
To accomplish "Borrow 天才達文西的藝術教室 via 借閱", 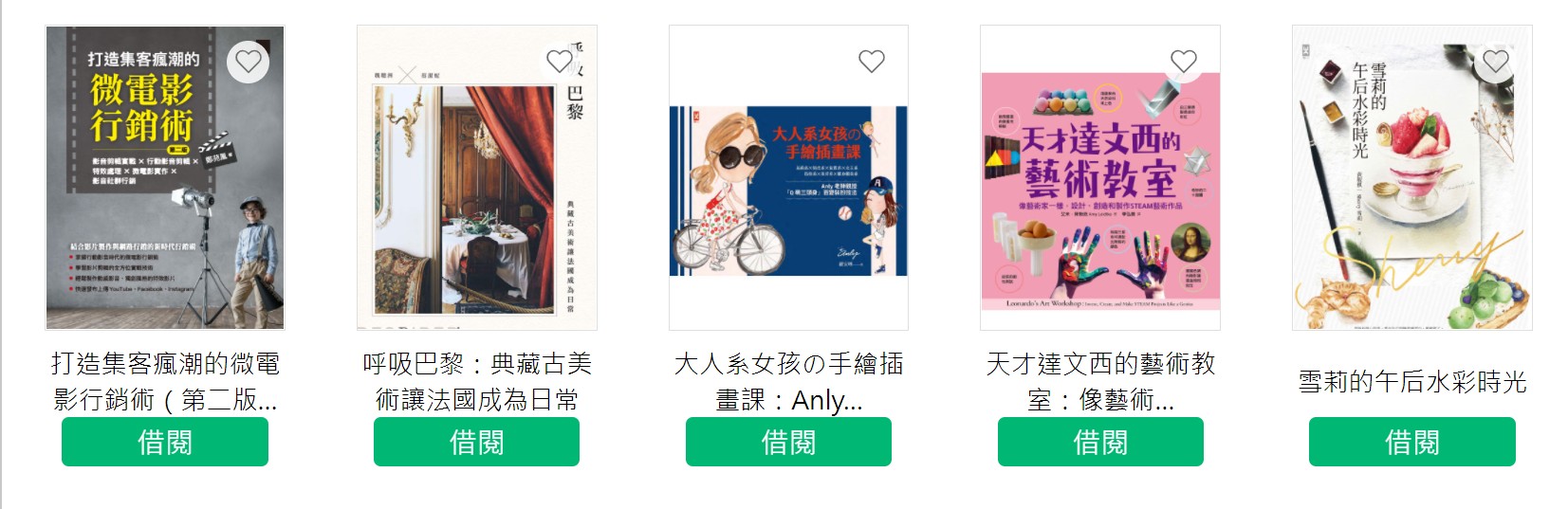I will click(1100, 442).
